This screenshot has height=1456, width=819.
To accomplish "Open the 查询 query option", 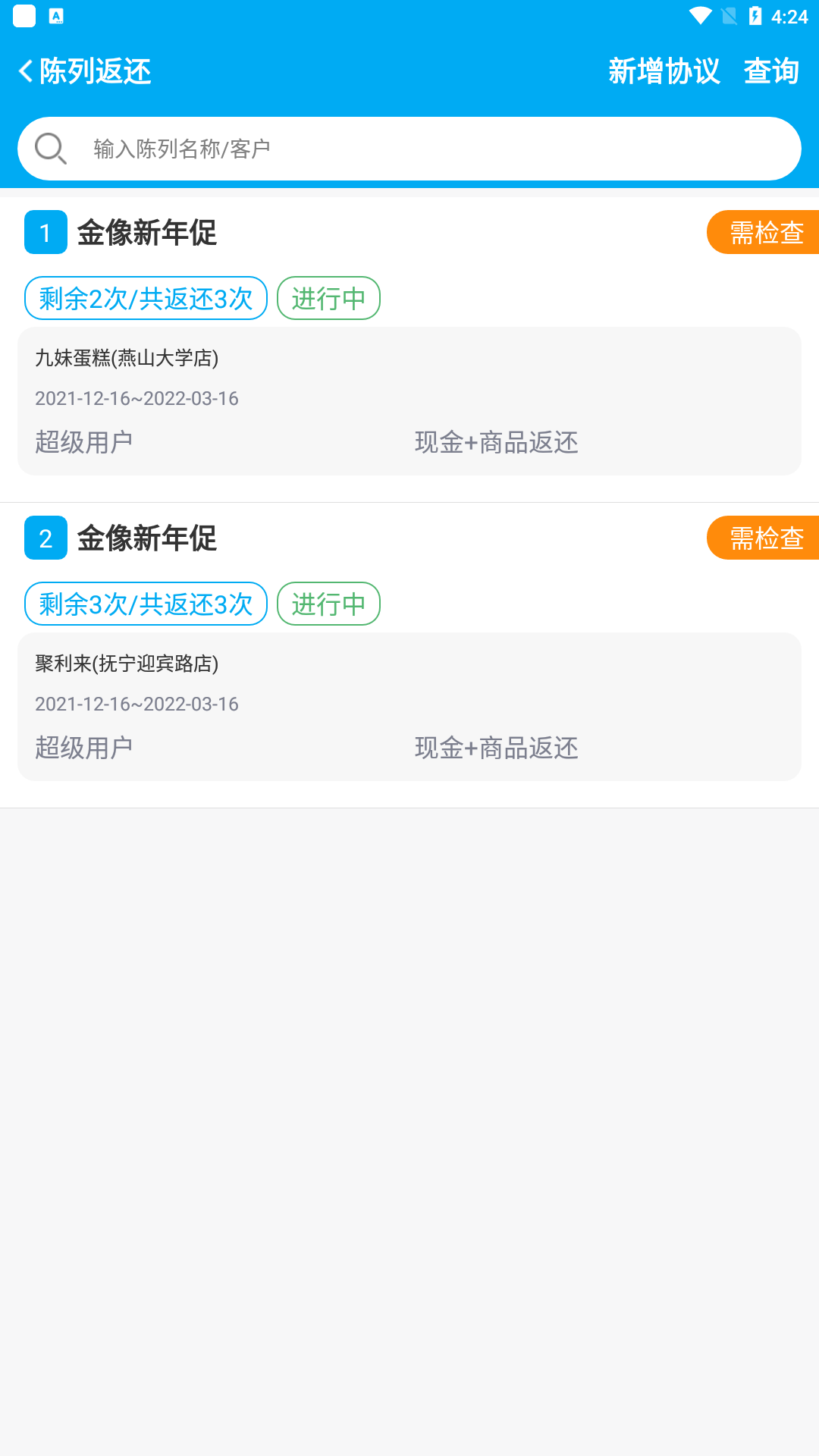I will tap(771, 71).
